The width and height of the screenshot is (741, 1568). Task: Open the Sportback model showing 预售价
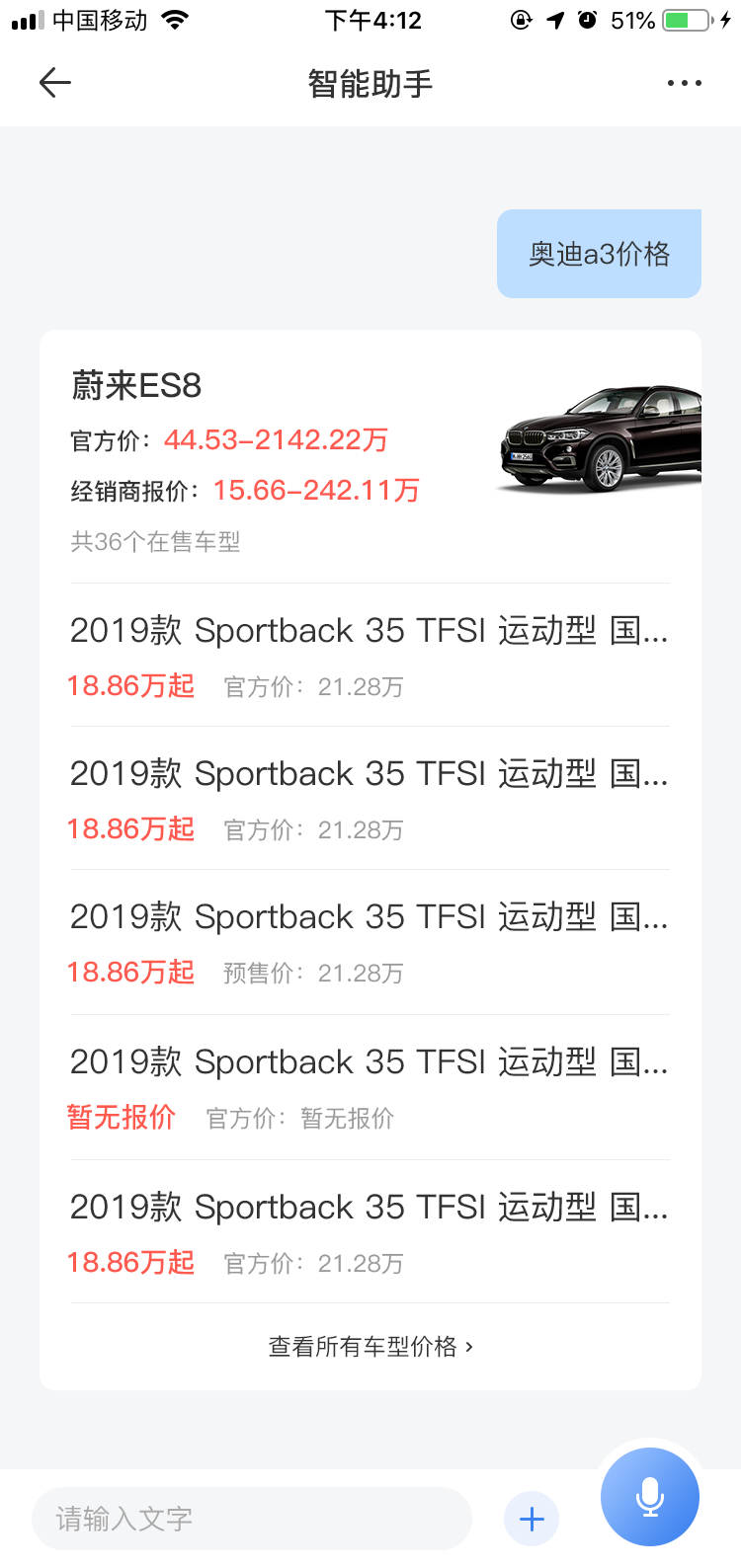(370, 941)
